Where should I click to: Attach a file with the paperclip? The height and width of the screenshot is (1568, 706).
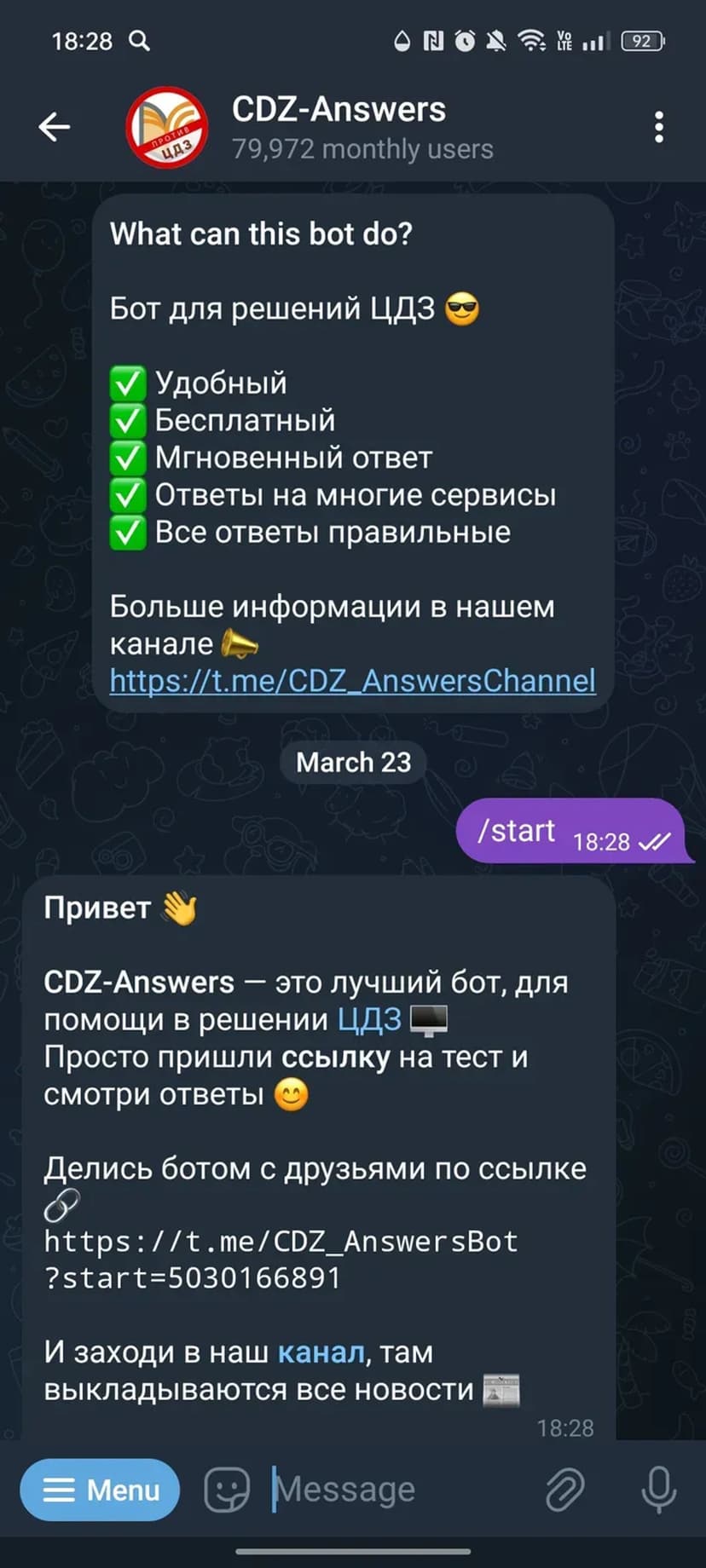tap(564, 1490)
